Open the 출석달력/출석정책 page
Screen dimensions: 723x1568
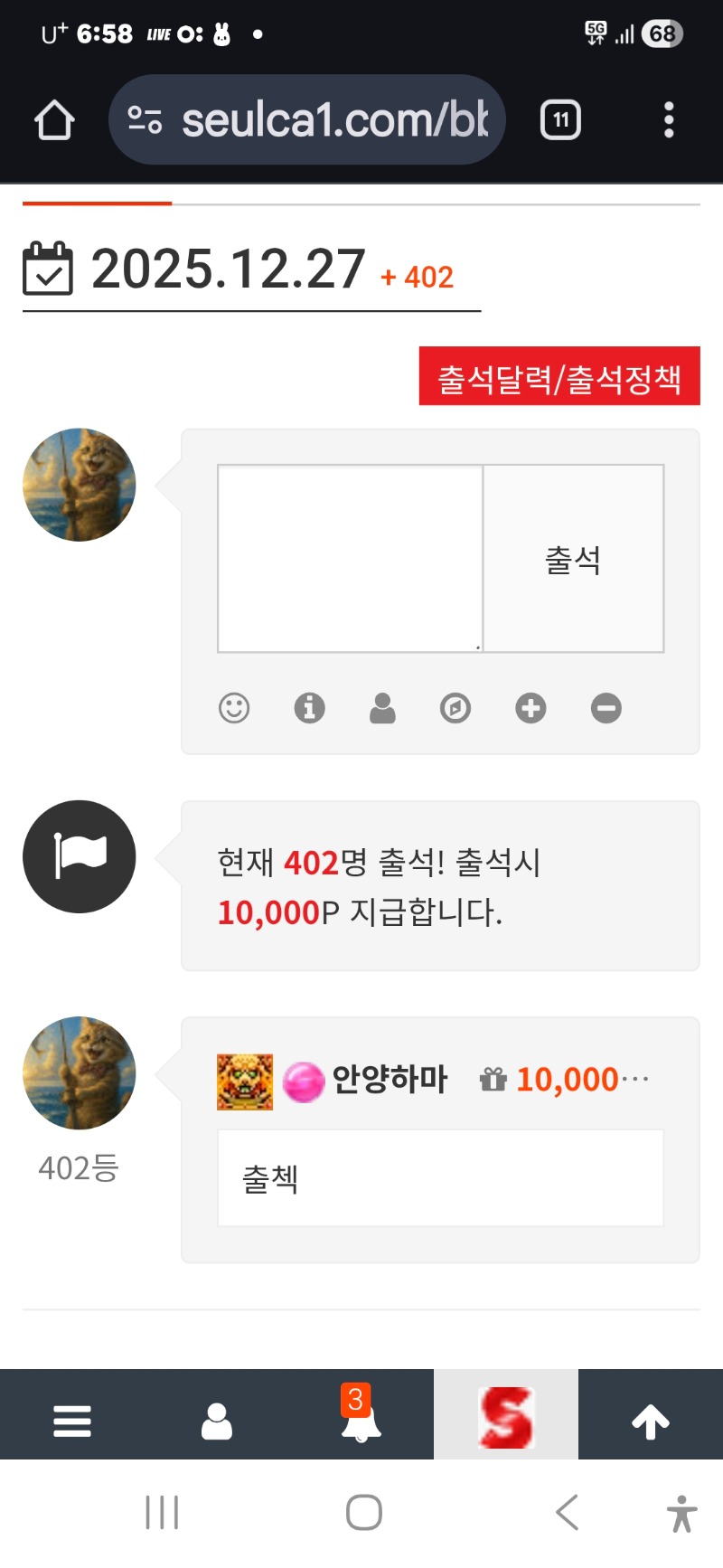tap(559, 377)
